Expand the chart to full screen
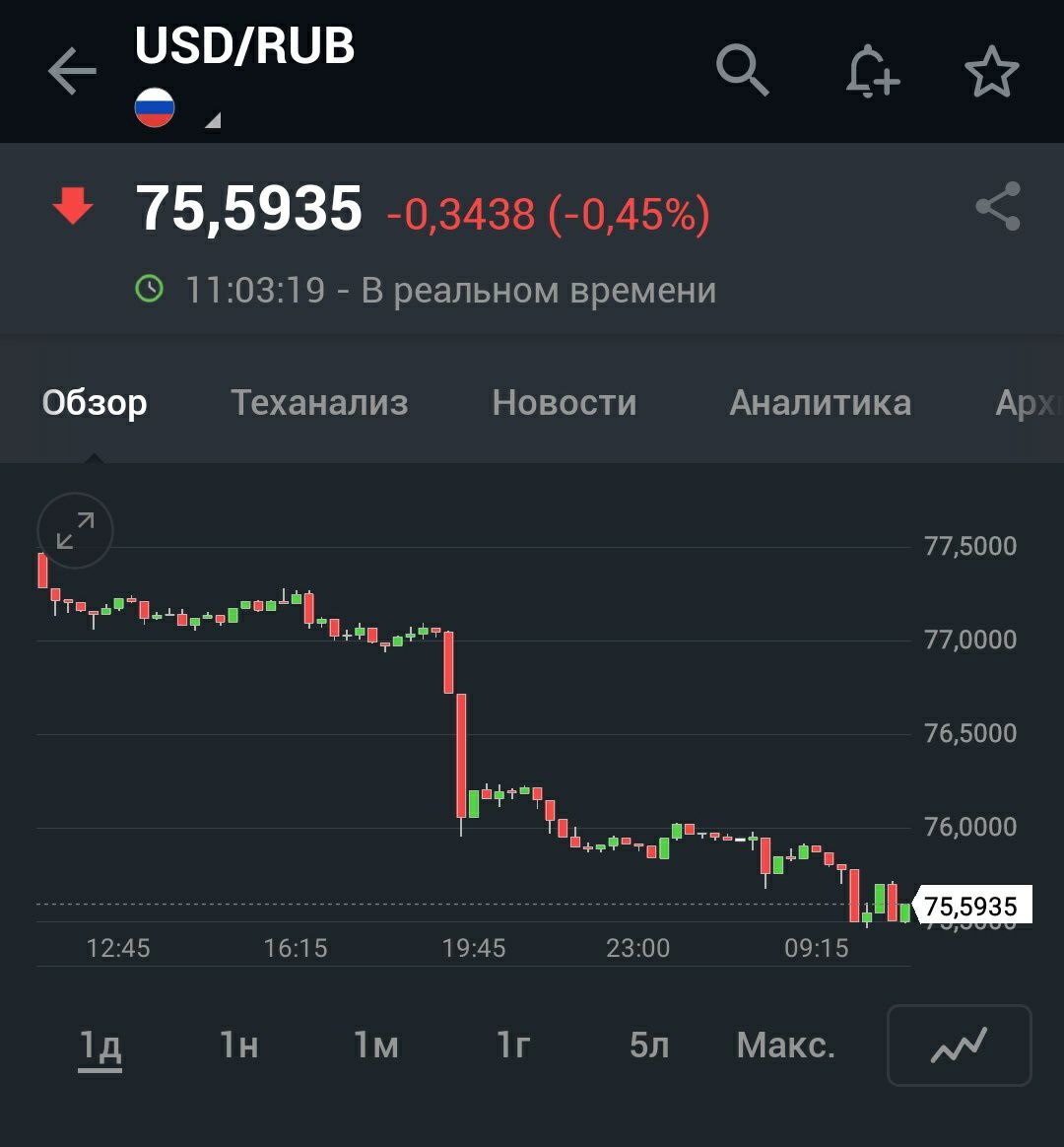The height and width of the screenshot is (1147, 1064). click(x=75, y=531)
